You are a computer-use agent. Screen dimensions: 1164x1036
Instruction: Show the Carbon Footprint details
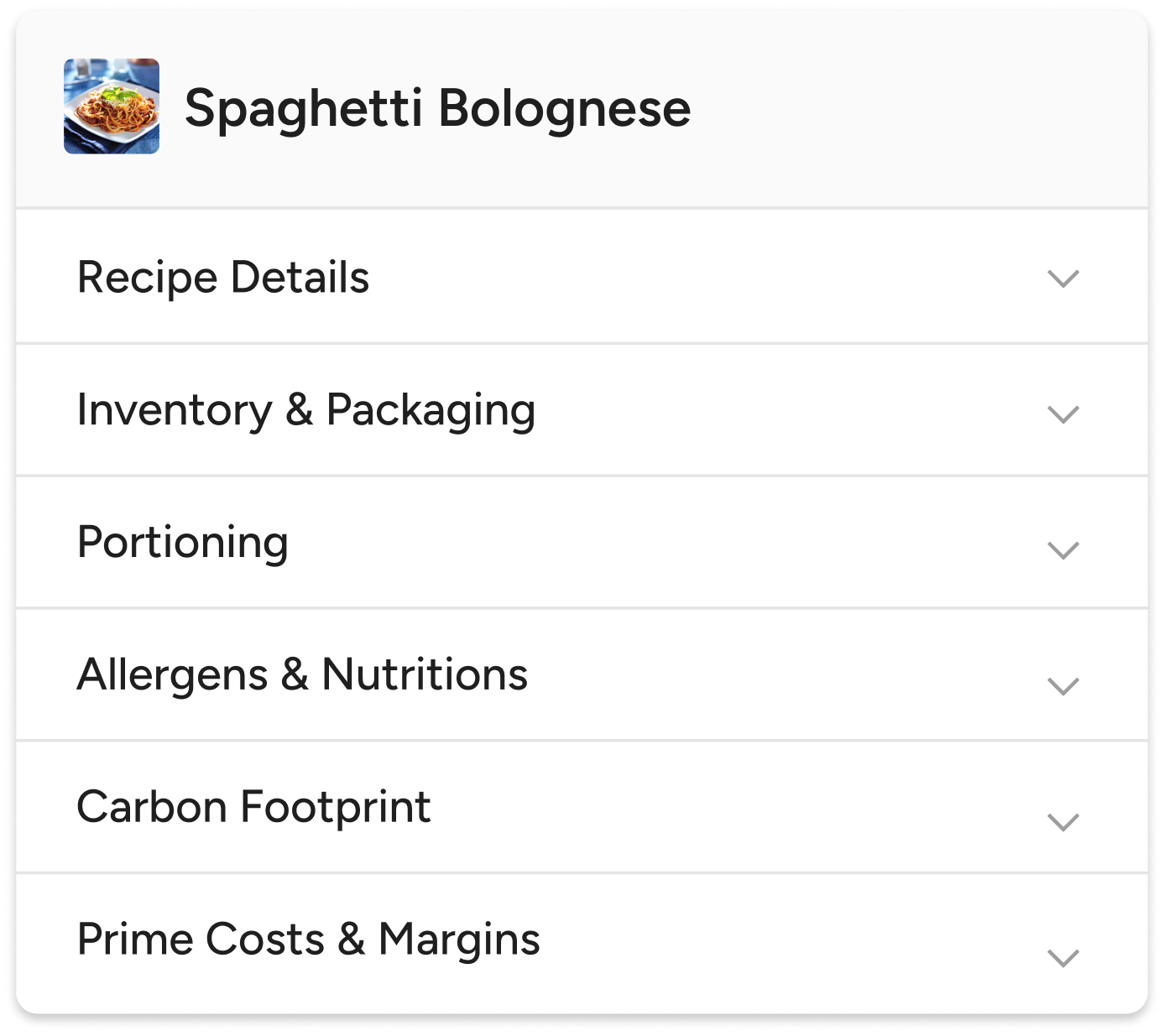pyautogui.click(x=1062, y=822)
